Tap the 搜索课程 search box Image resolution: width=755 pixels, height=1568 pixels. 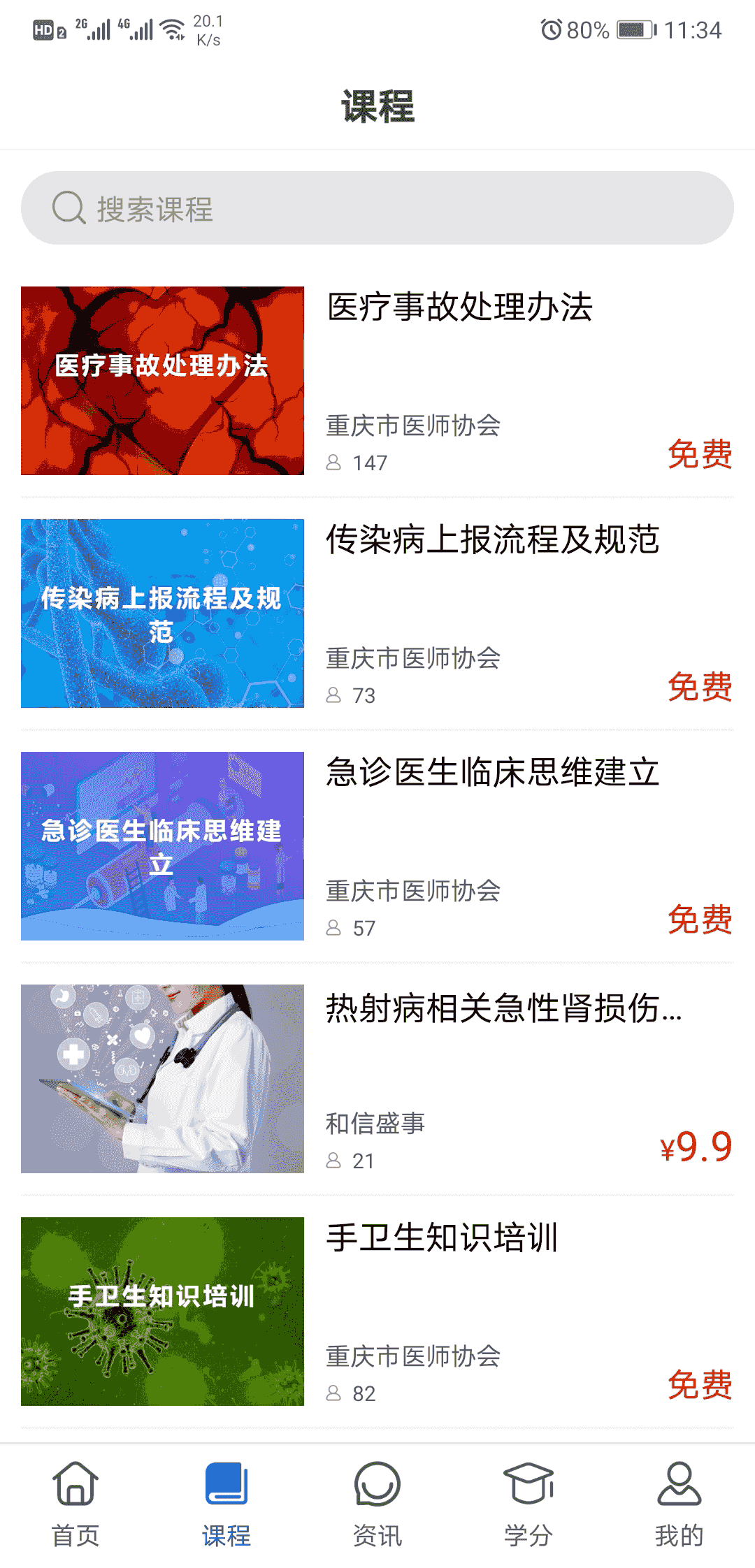click(x=377, y=208)
